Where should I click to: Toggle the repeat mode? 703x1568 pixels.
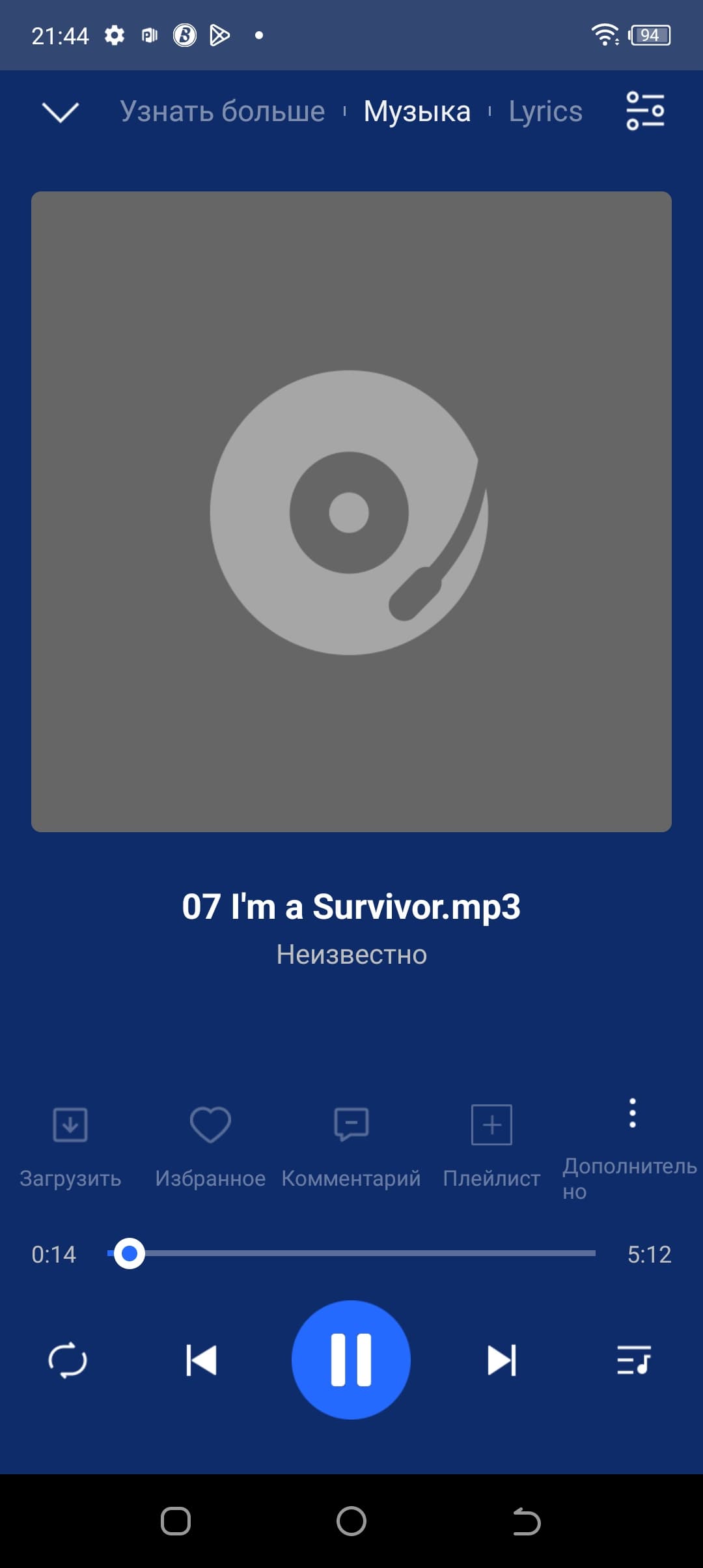68,1360
